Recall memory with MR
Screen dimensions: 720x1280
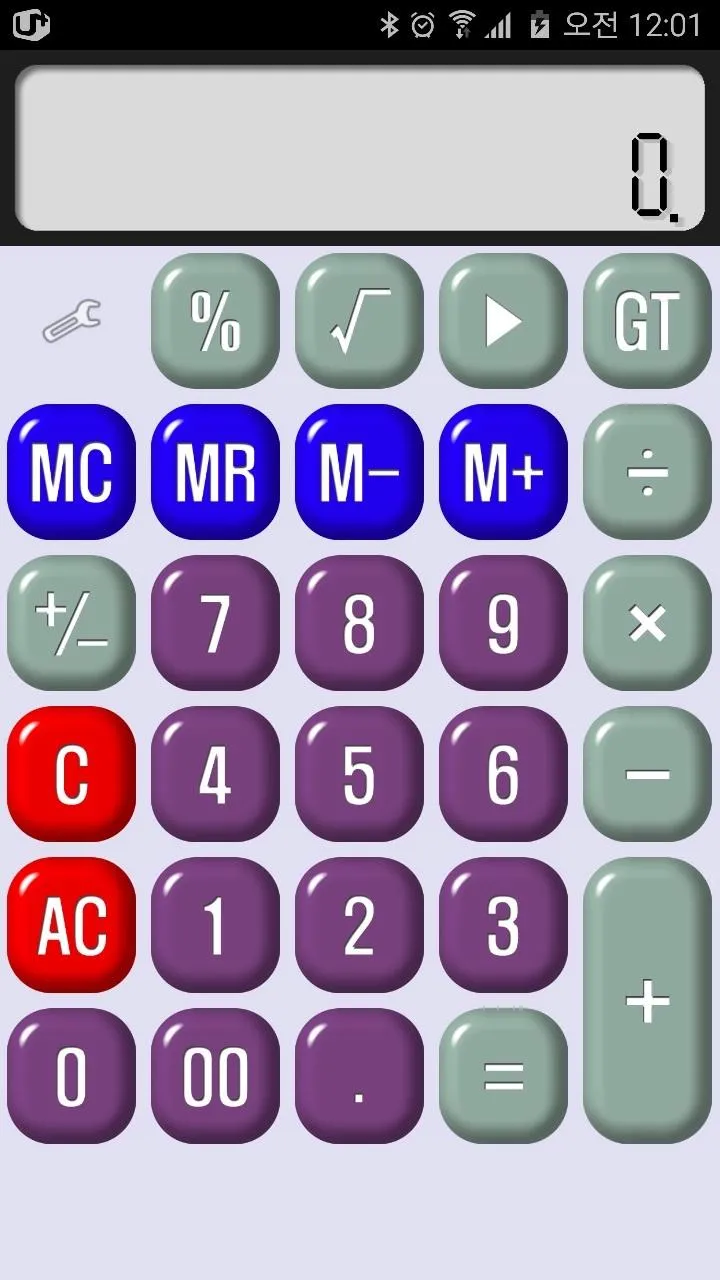pyautogui.click(x=215, y=472)
